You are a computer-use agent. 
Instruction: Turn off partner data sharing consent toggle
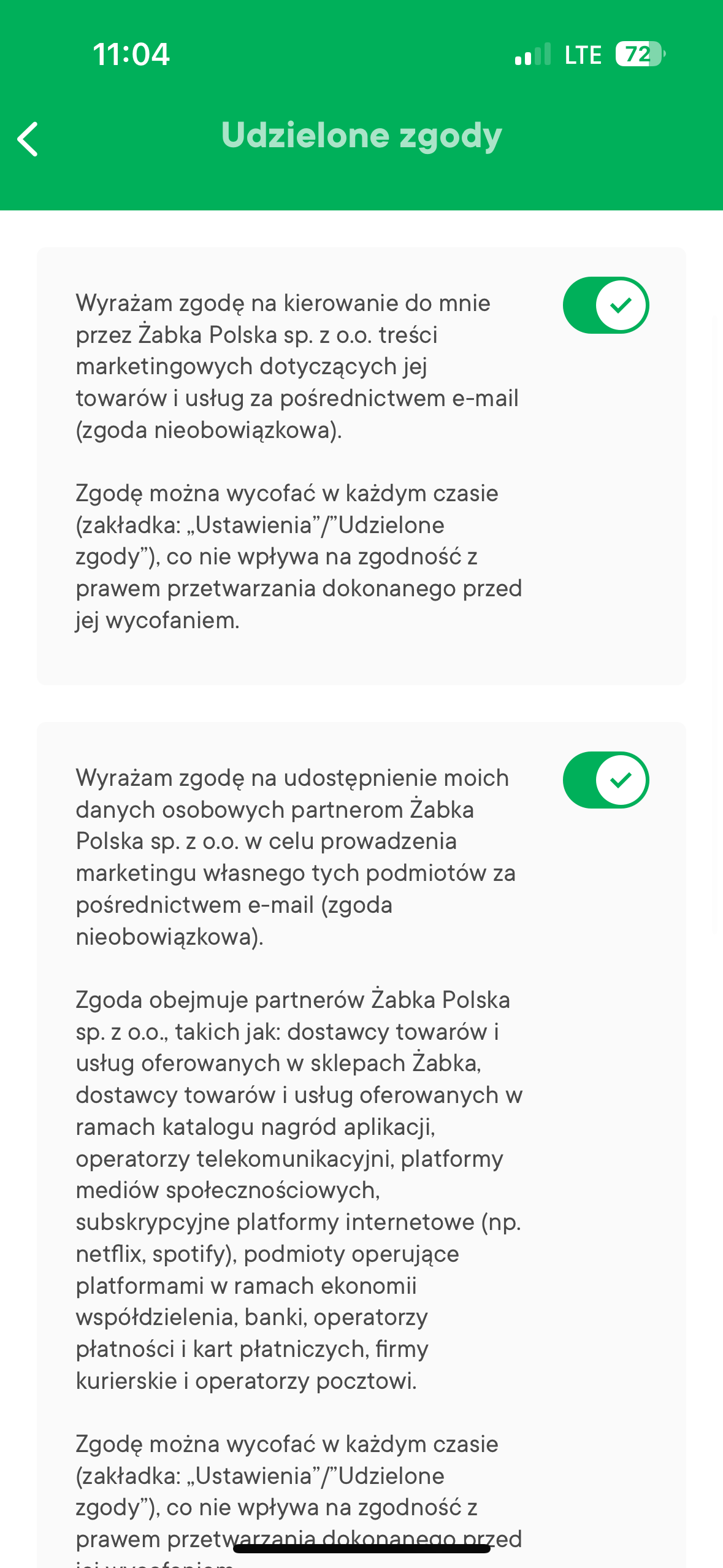coord(605,780)
